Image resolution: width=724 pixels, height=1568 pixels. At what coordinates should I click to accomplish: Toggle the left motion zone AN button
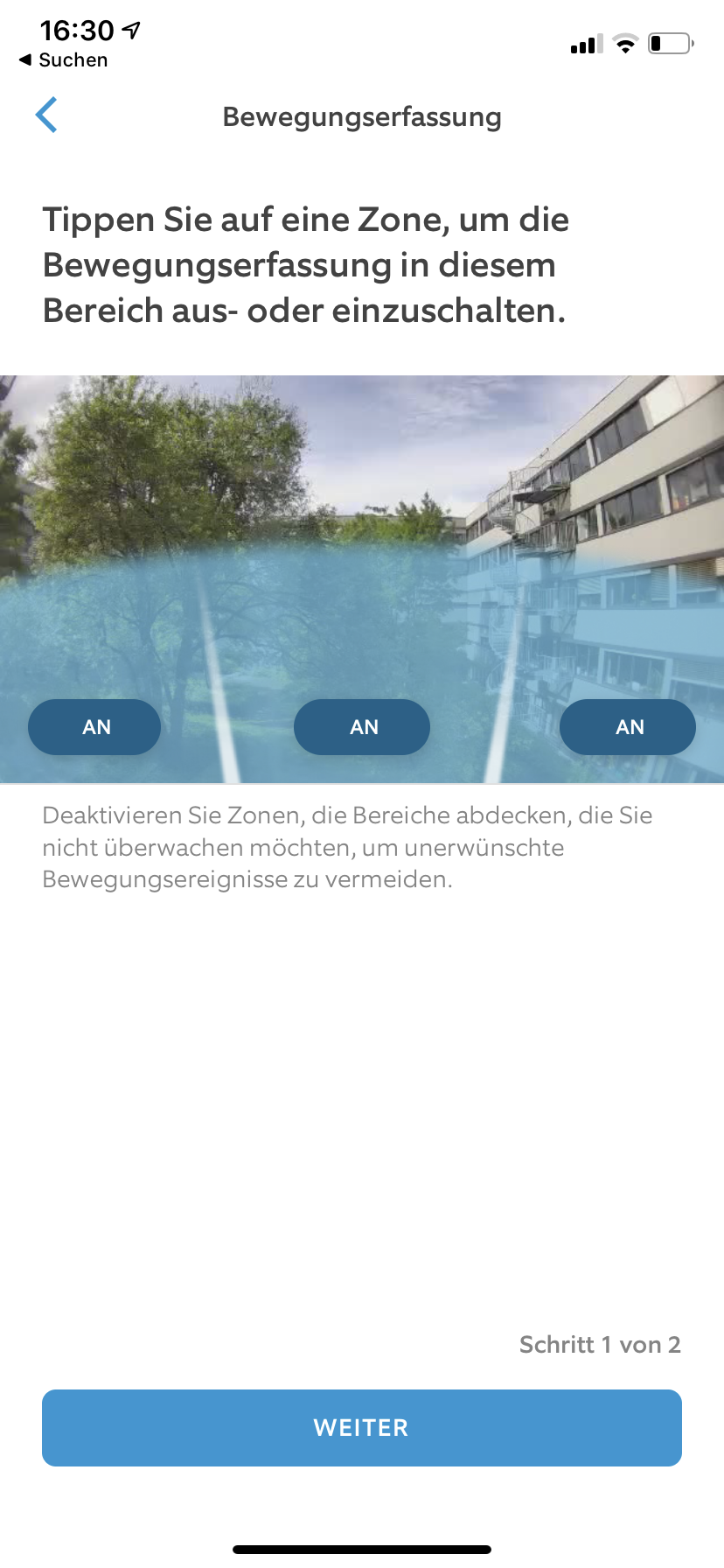point(94,727)
